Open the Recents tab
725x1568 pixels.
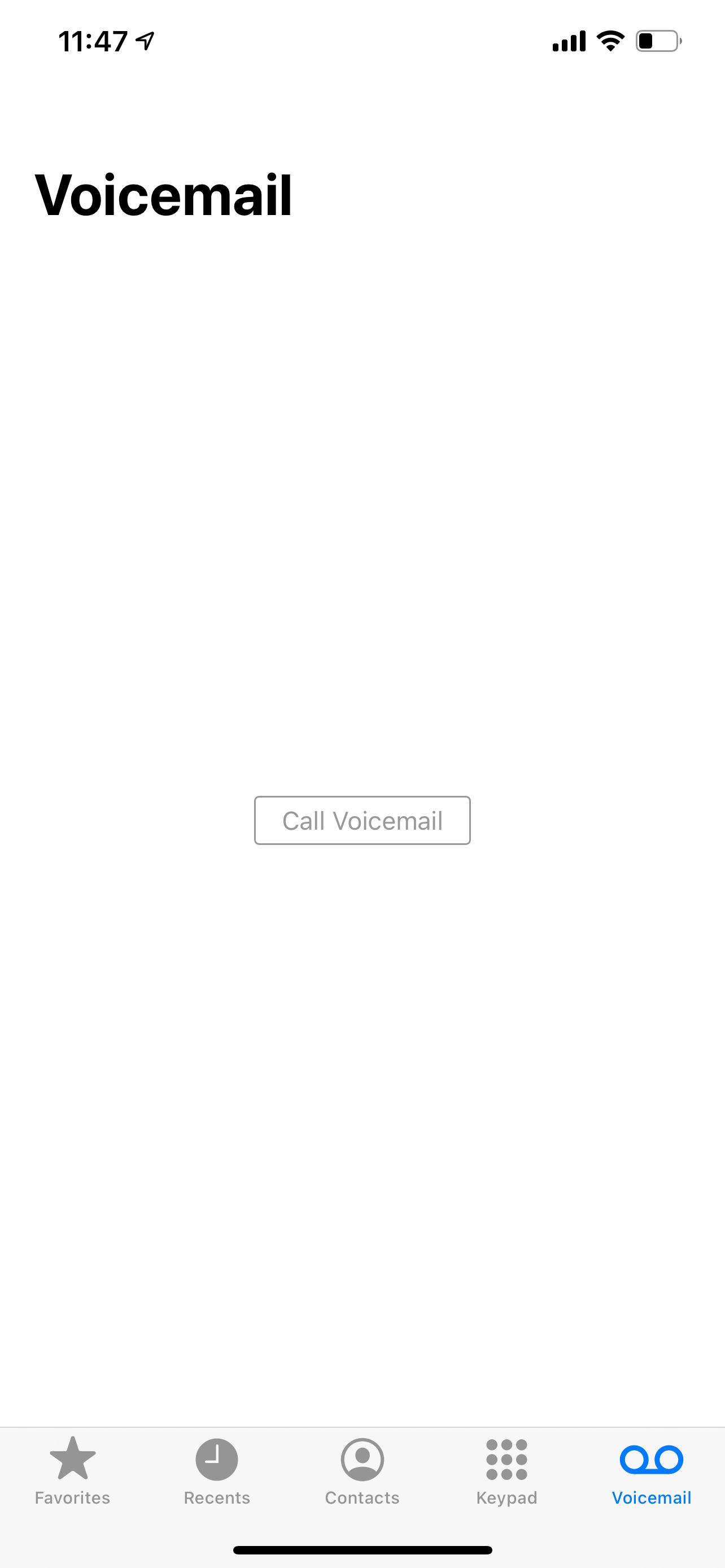pyautogui.click(x=217, y=1470)
